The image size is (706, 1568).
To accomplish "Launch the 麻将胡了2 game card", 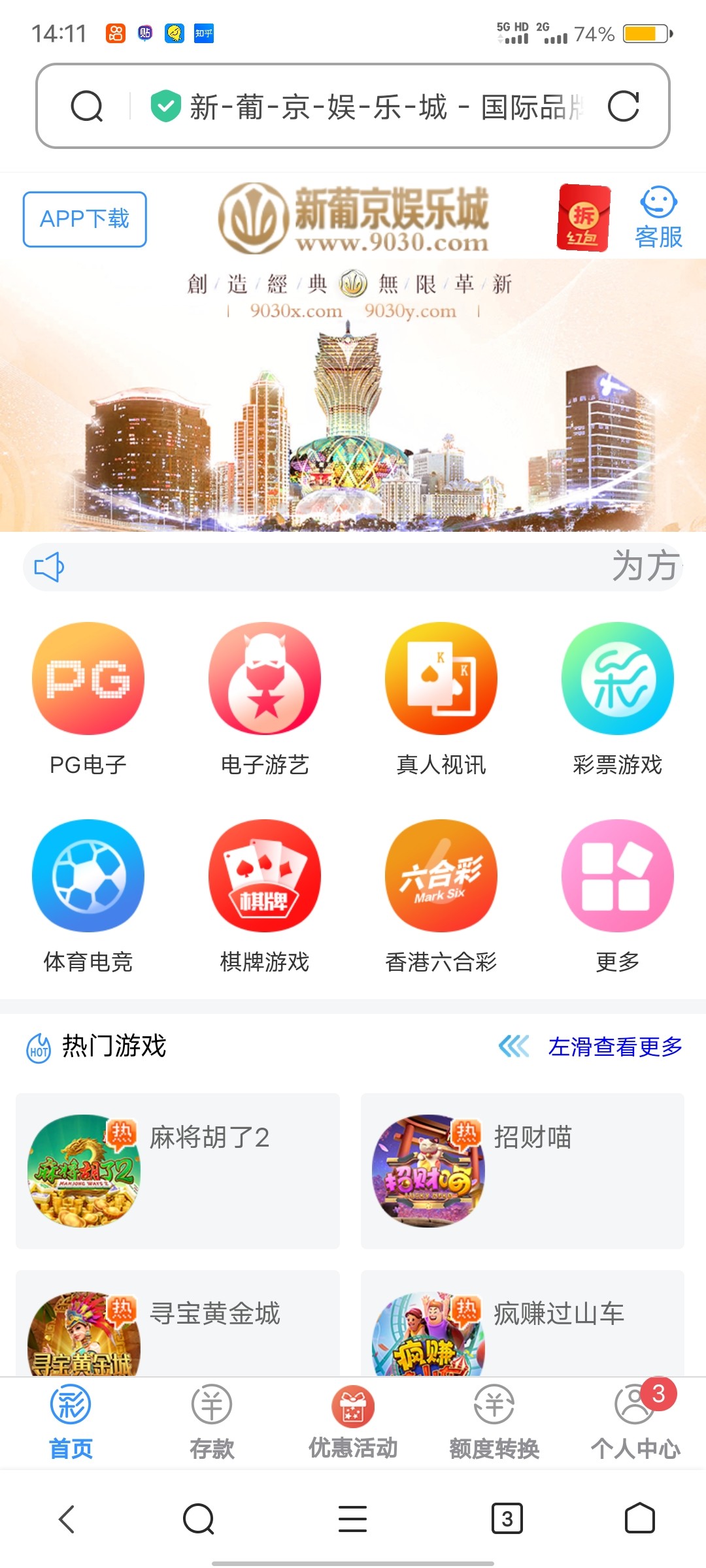I will (x=178, y=1171).
